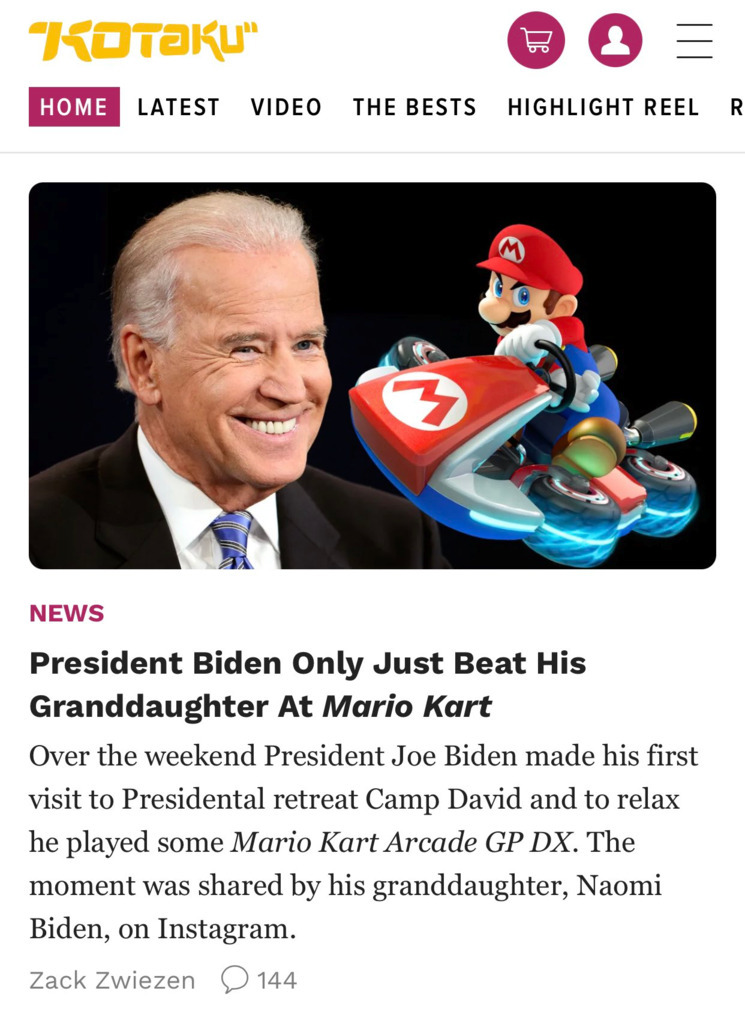
Task: Read the President Biden Mario Kart headline
Action: tap(307, 684)
